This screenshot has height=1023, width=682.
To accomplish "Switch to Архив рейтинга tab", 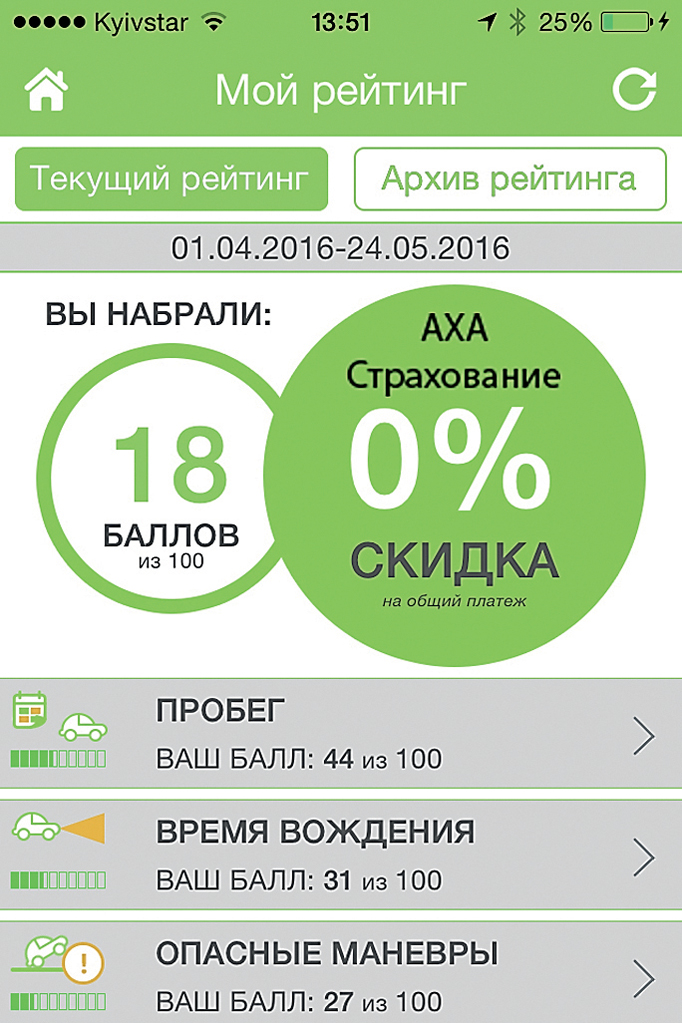I will 509,179.
